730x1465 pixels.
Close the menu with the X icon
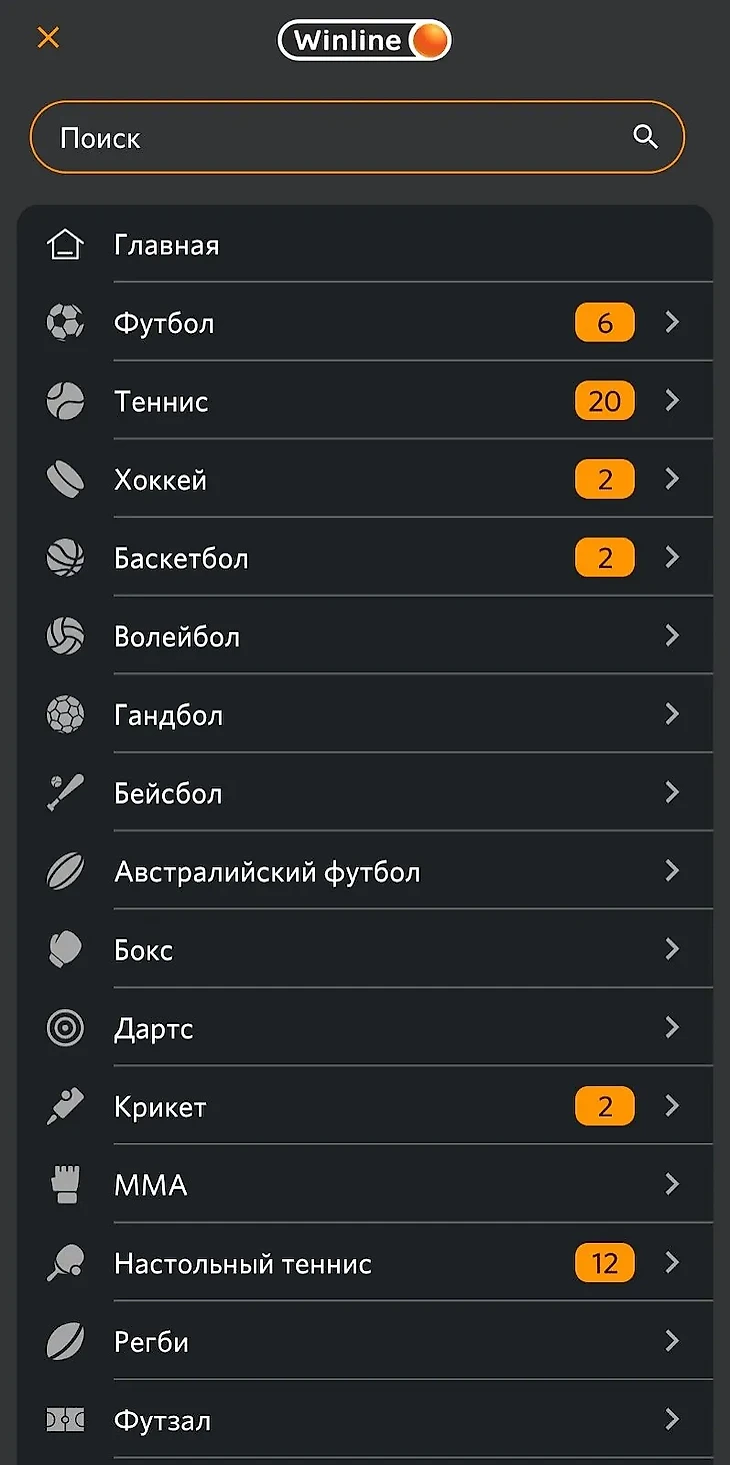48,38
